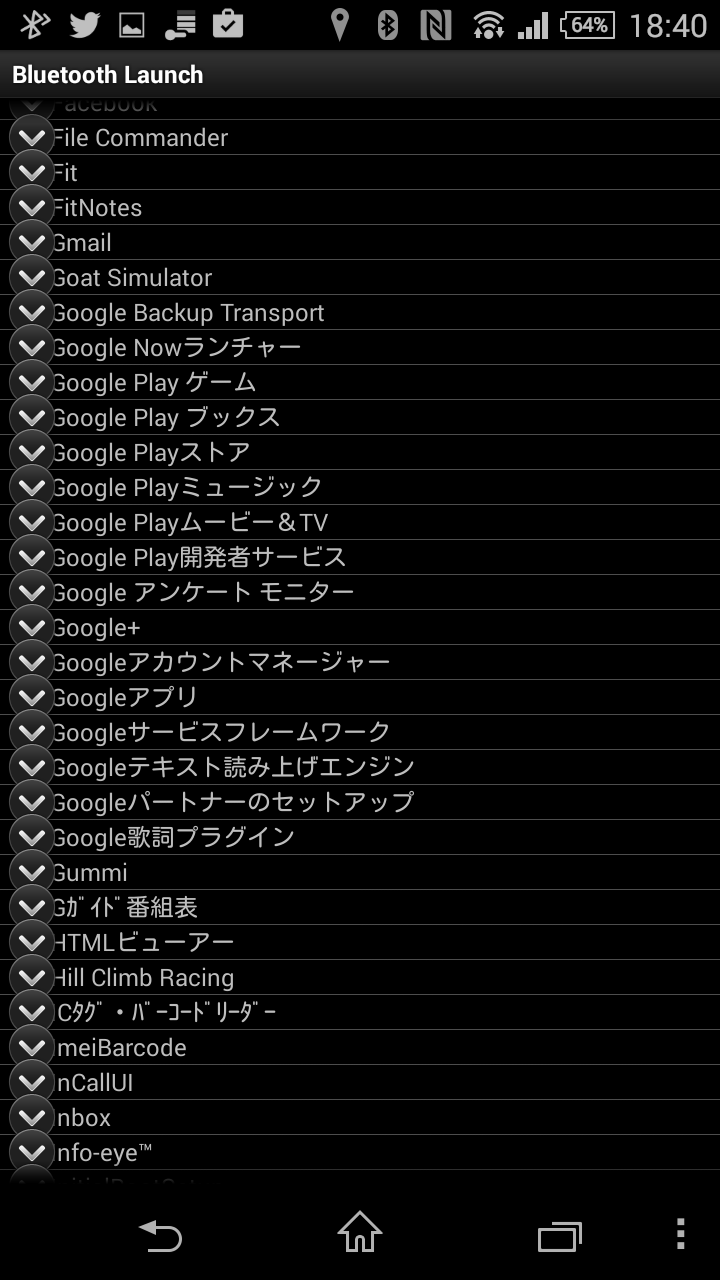
Task: Expand Googleアプリ in the list
Action: point(32,697)
